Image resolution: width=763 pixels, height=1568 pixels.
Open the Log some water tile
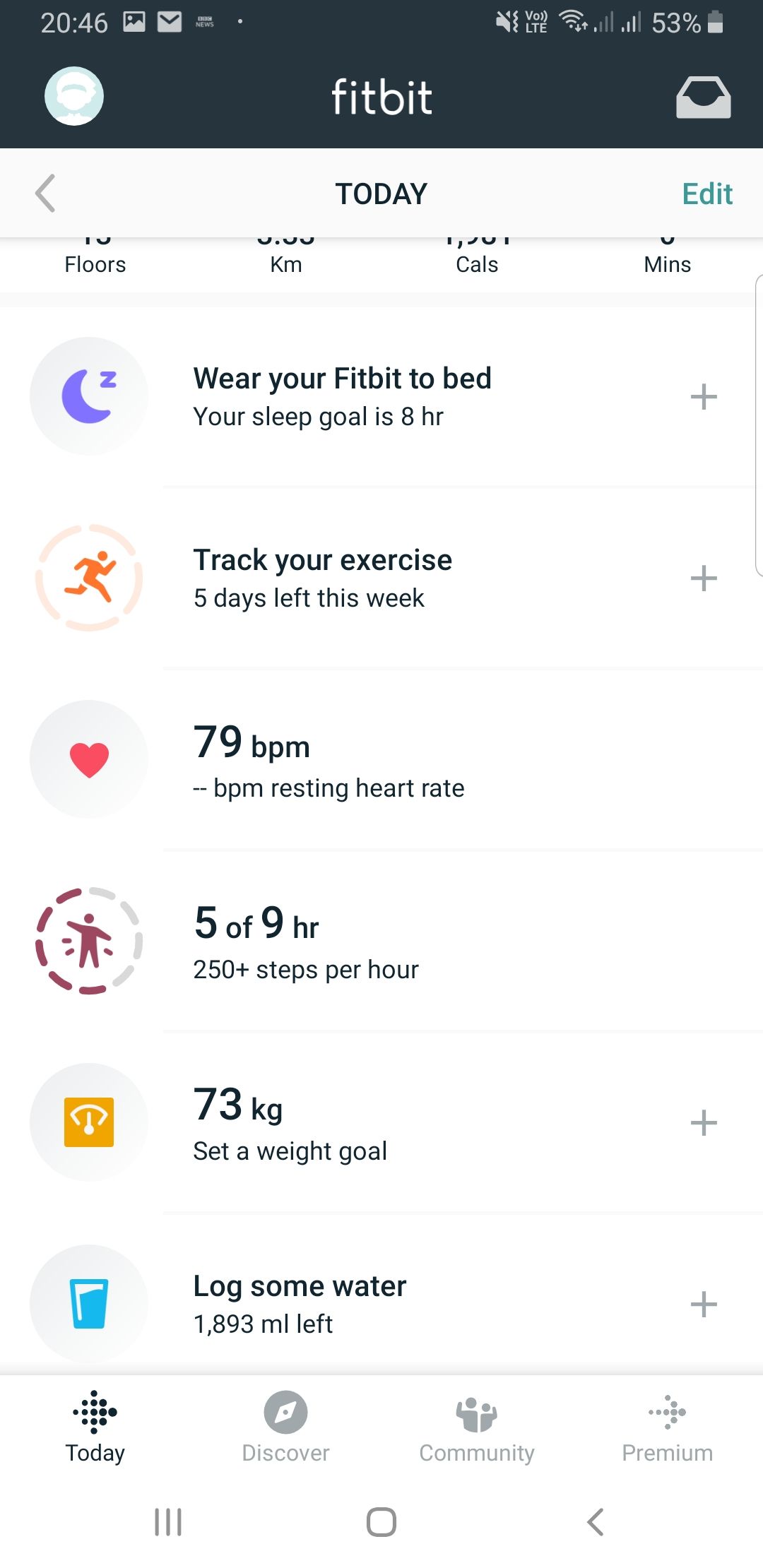pyautogui.click(x=300, y=1304)
